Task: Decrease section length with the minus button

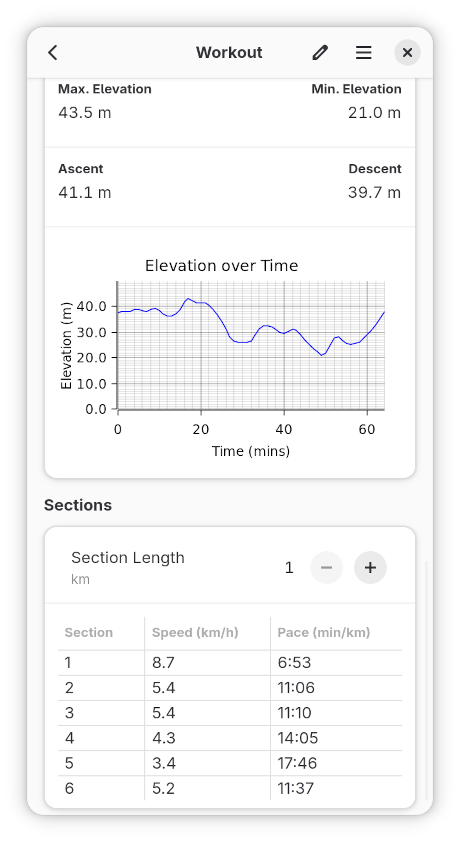Action: click(x=326, y=568)
